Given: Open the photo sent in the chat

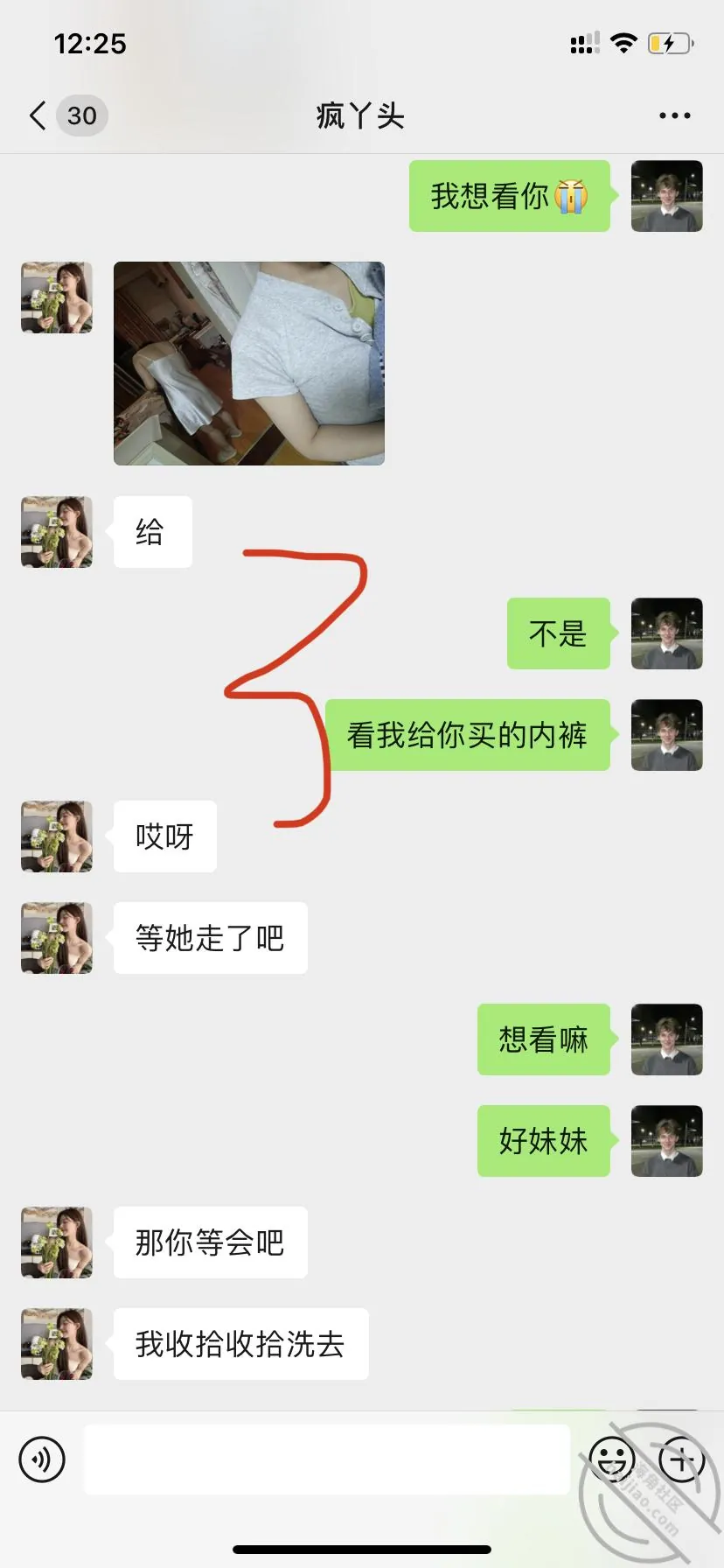Looking at the screenshot, I should pyautogui.click(x=249, y=363).
